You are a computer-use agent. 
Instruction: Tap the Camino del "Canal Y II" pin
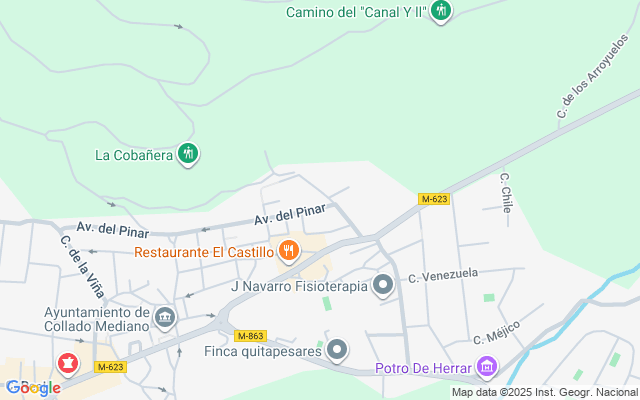click(x=442, y=11)
